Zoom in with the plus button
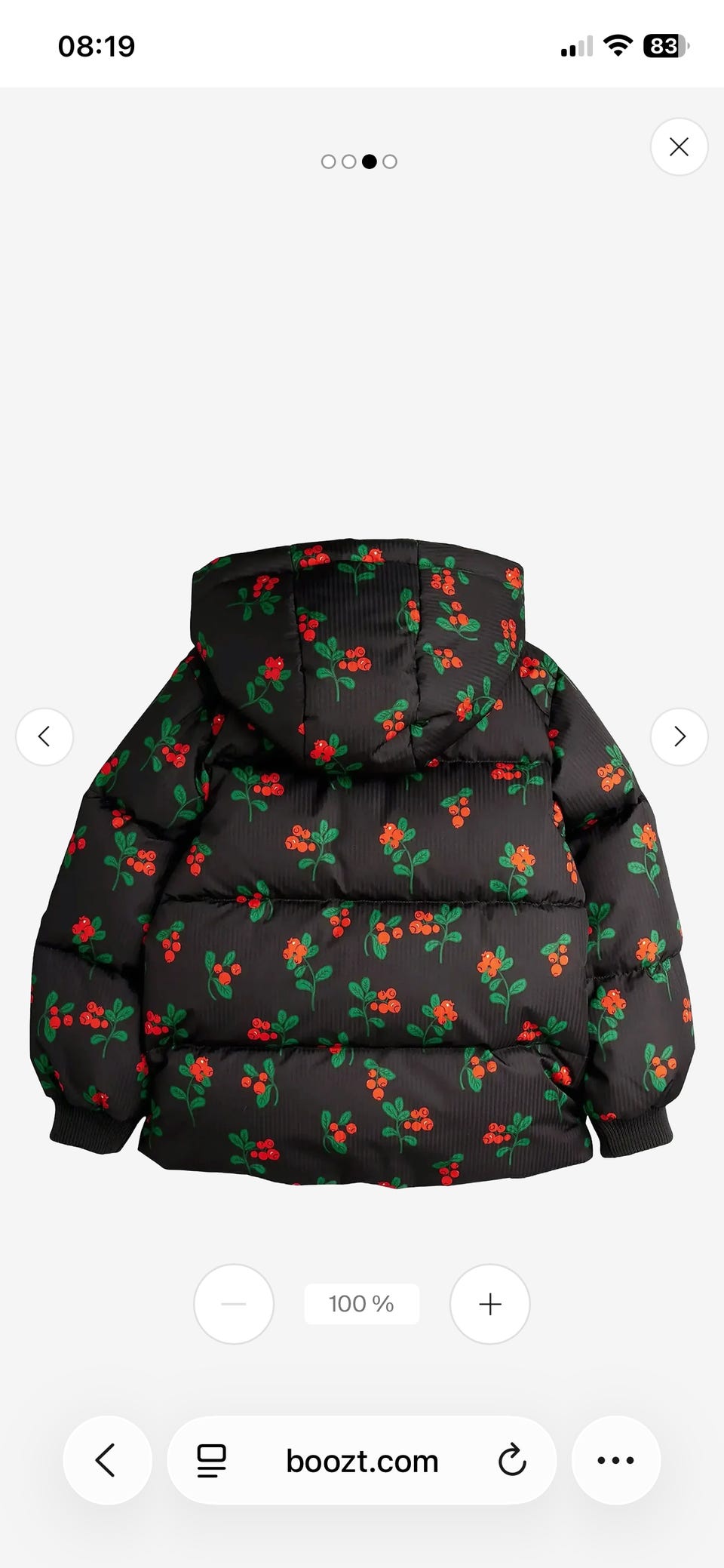The height and width of the screenshot is (1568, 724). pos(489,1305)
